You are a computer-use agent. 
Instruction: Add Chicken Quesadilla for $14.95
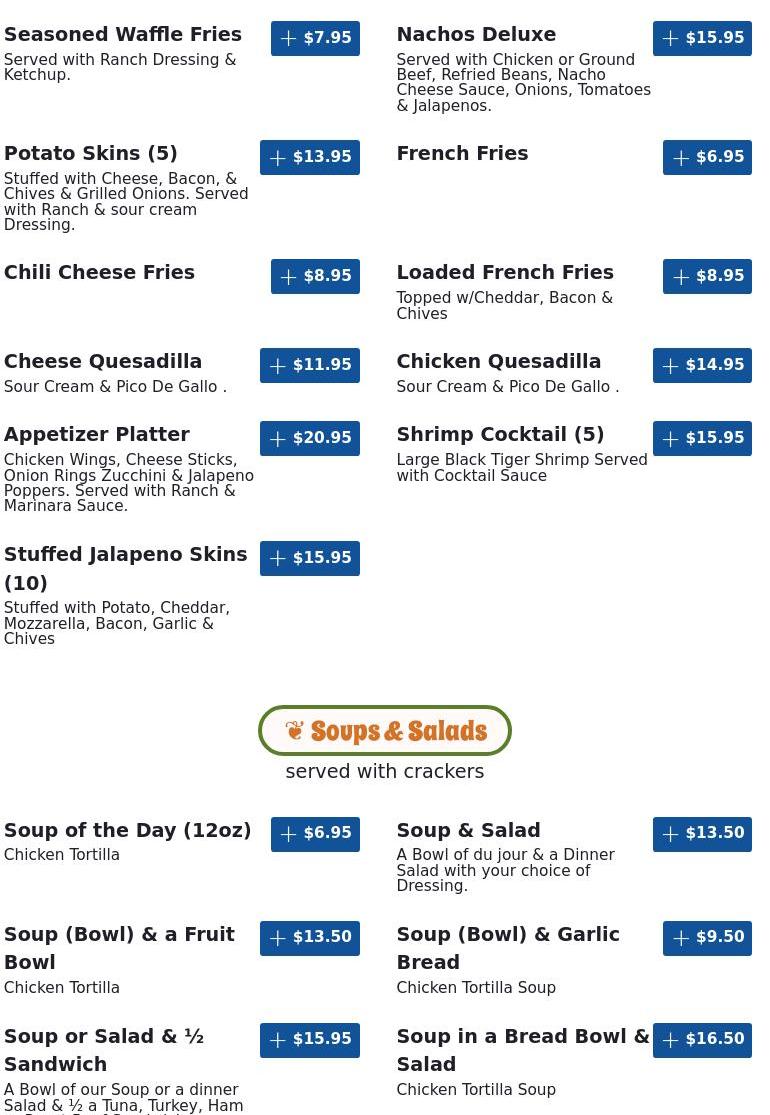pos(702,365)
